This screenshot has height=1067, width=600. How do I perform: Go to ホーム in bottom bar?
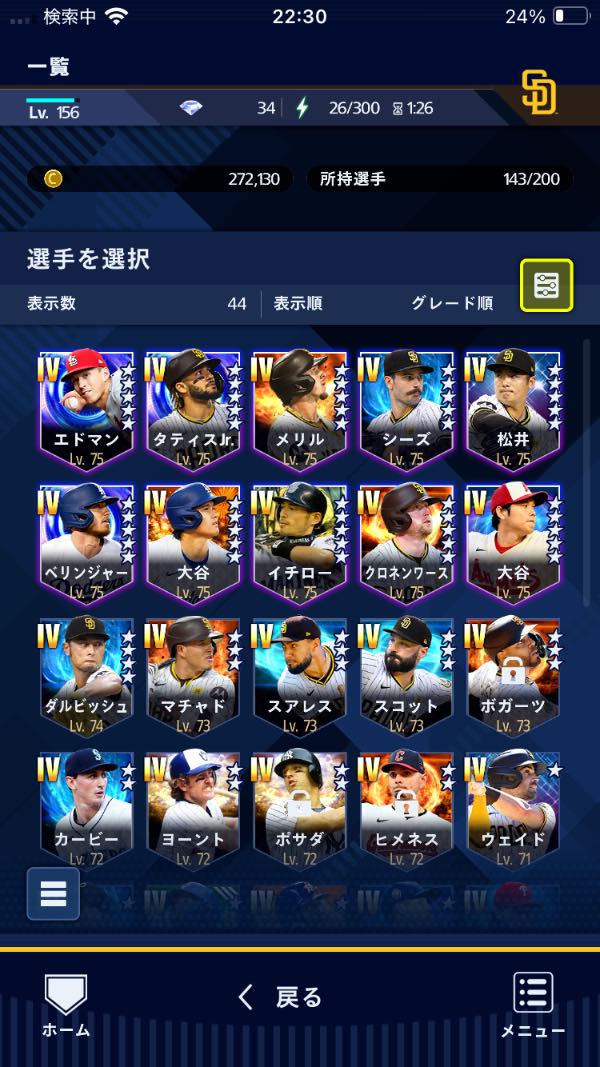(66, 1005)
